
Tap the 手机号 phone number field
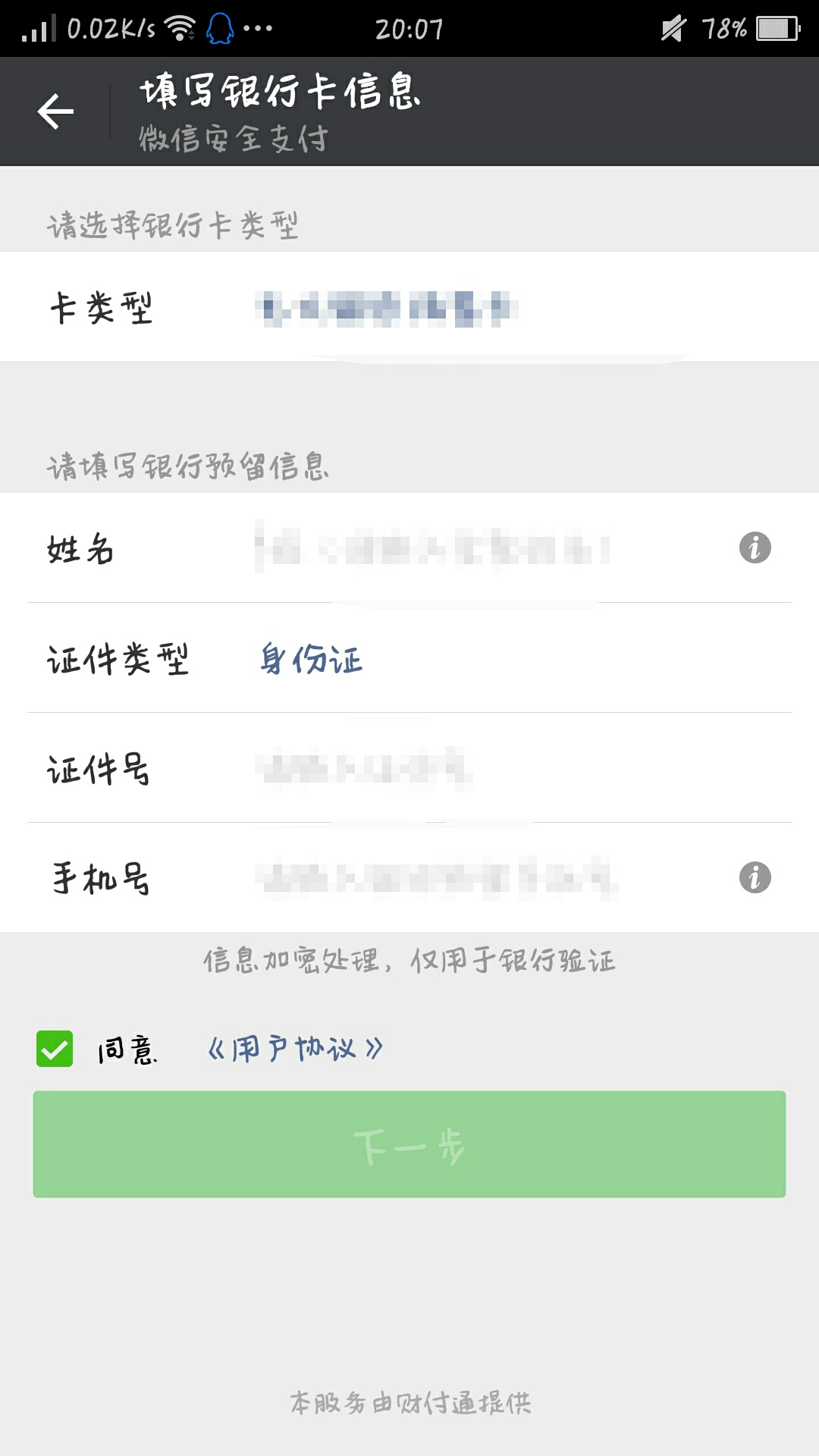[485, 878]
